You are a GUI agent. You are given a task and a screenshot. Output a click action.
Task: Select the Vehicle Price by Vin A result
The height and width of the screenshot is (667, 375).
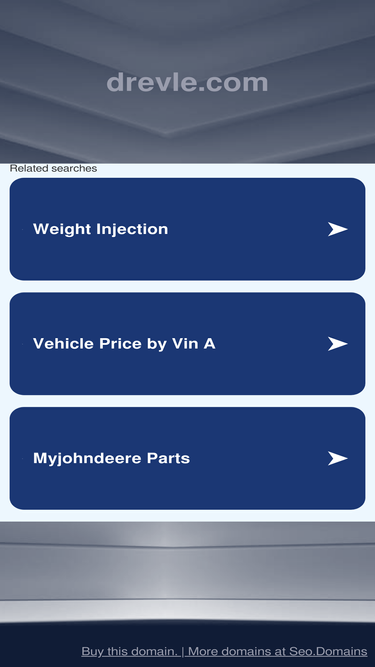click(x=187, y=343)
